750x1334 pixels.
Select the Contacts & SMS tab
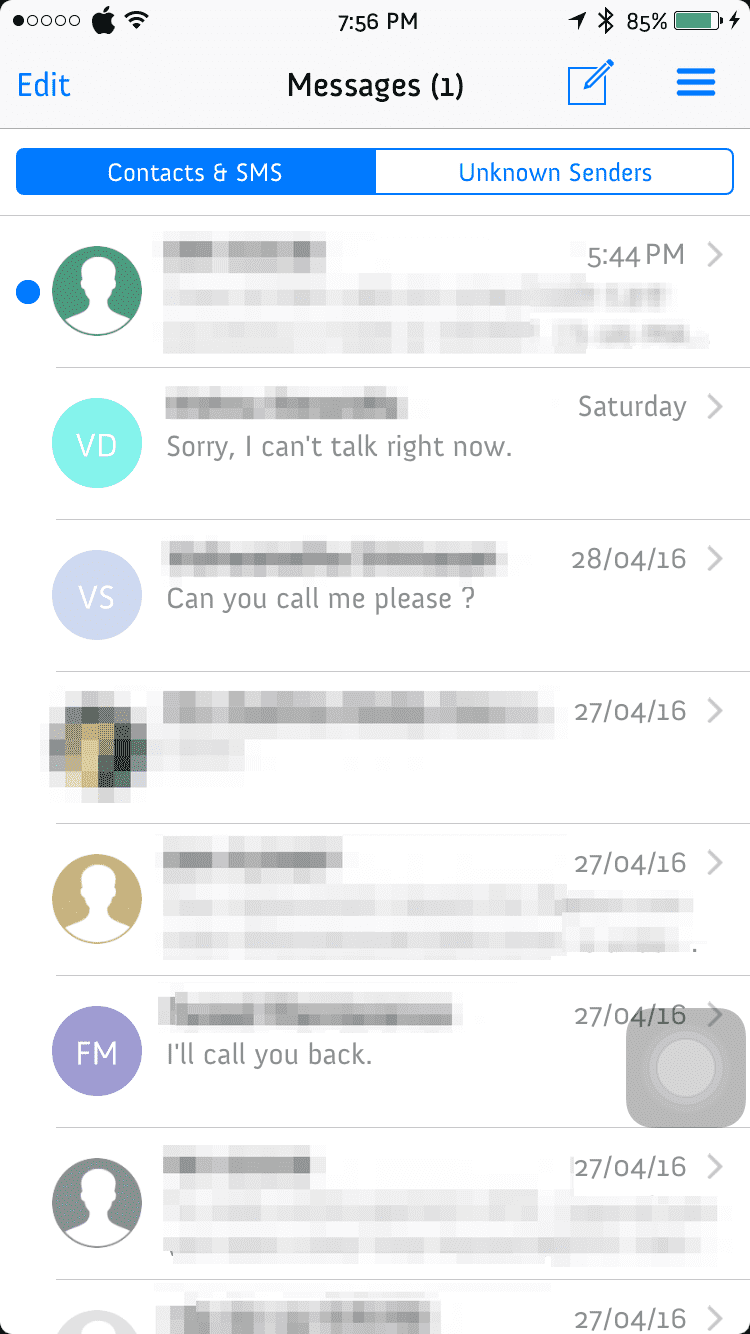click(x=196, y=172)
